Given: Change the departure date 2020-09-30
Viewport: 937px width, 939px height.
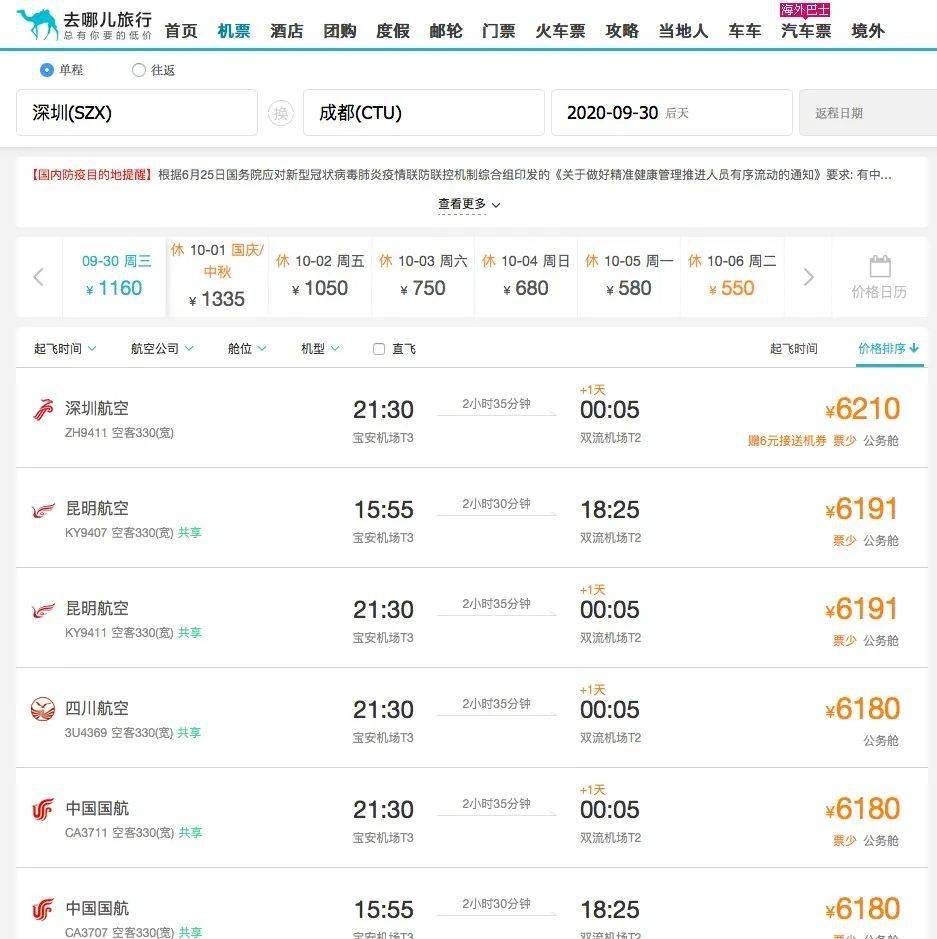Looking at the screenshot, I should 670,113.
